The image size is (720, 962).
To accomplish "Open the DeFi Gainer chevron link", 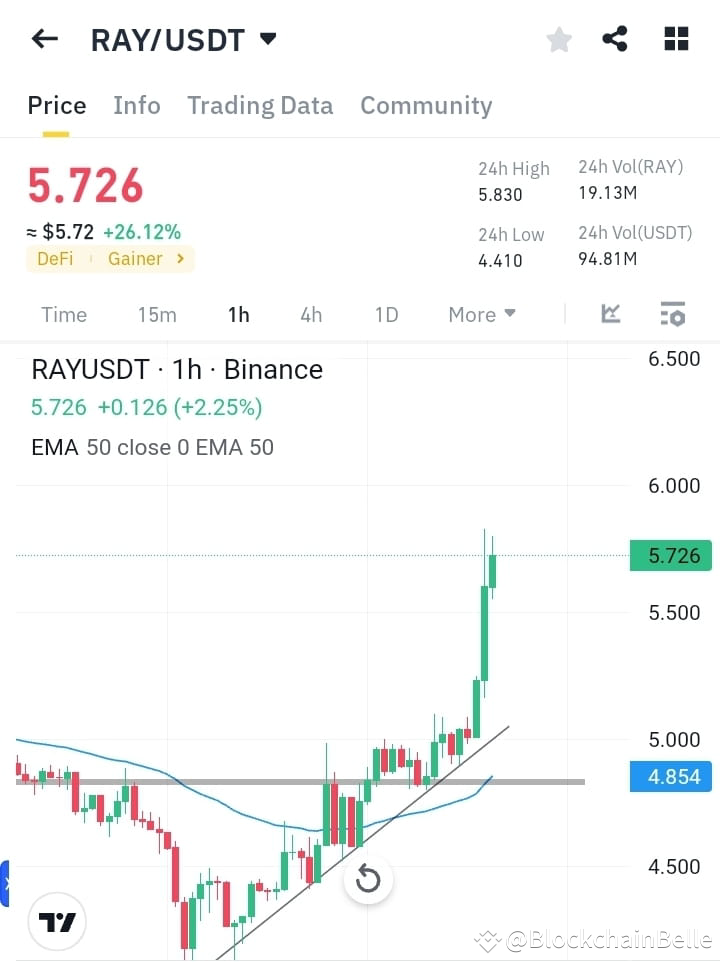I will [x=180, y=258].
